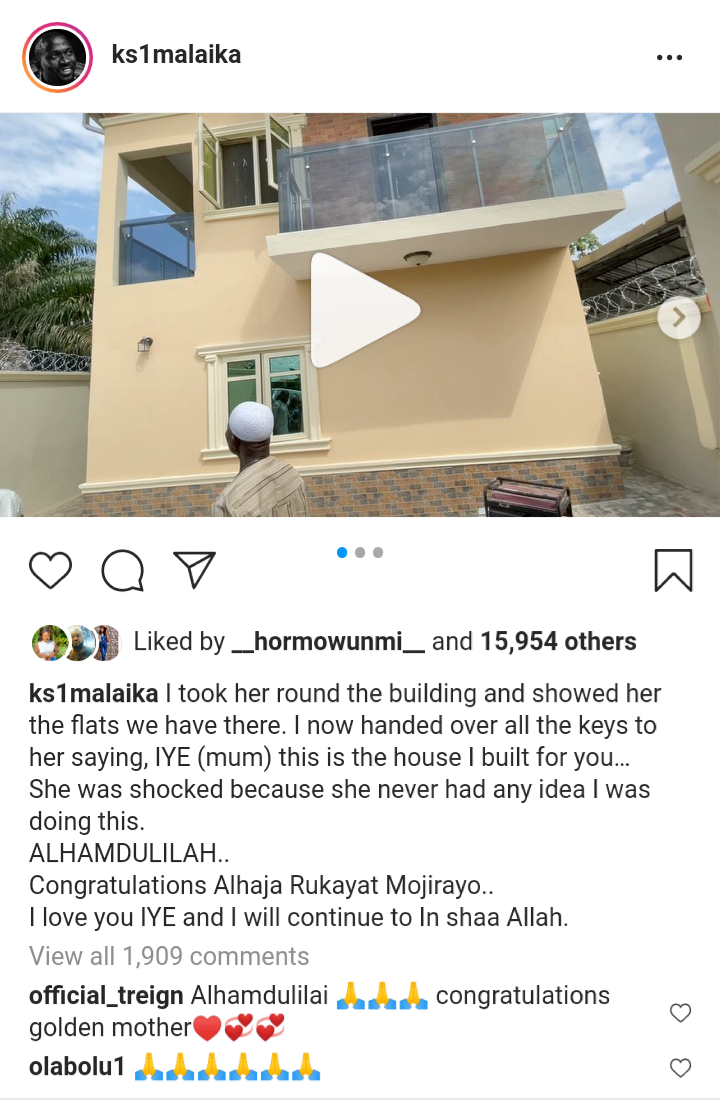
Task: Open ks1malaika's profile from the header username
Action: click(176, 55)
